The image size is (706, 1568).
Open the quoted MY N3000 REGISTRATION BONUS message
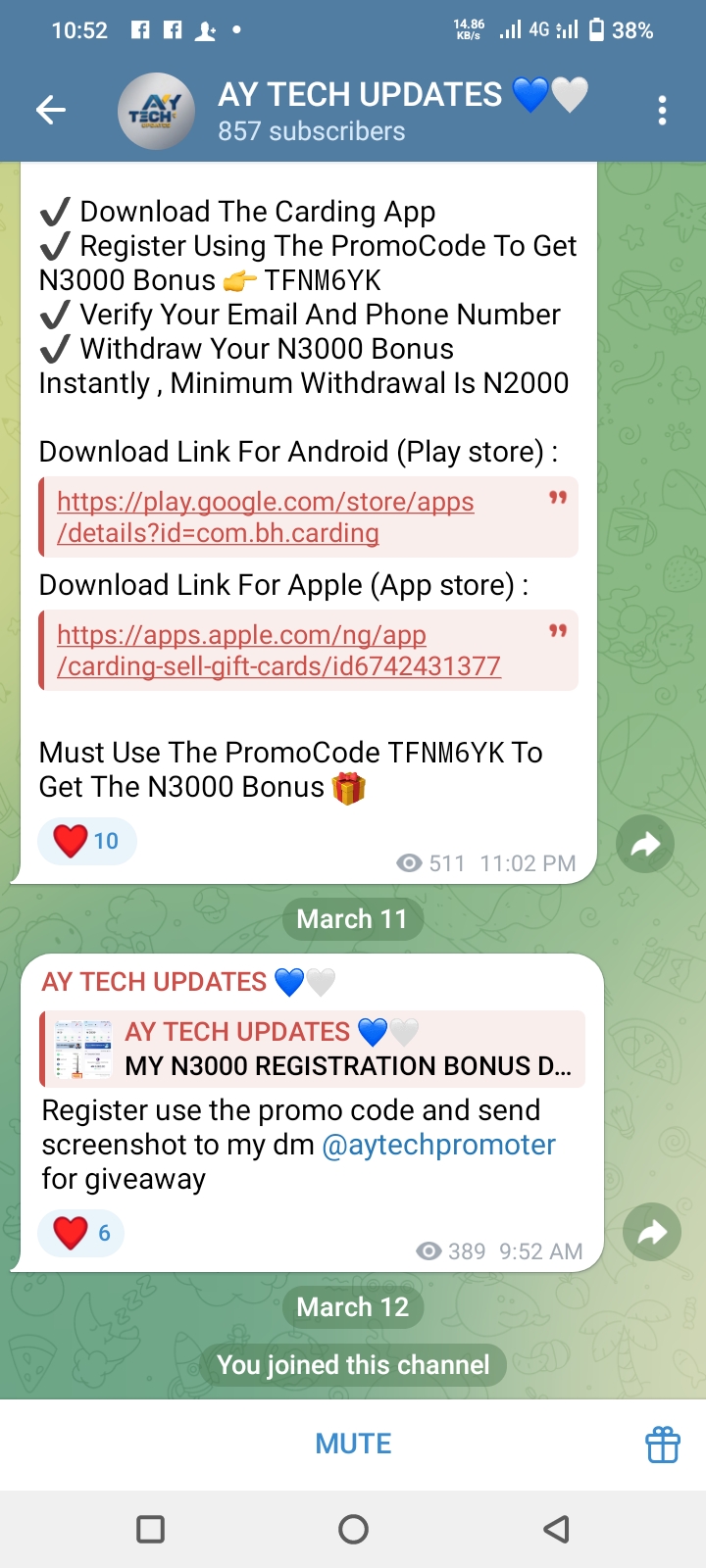(x=314, y=1050)
